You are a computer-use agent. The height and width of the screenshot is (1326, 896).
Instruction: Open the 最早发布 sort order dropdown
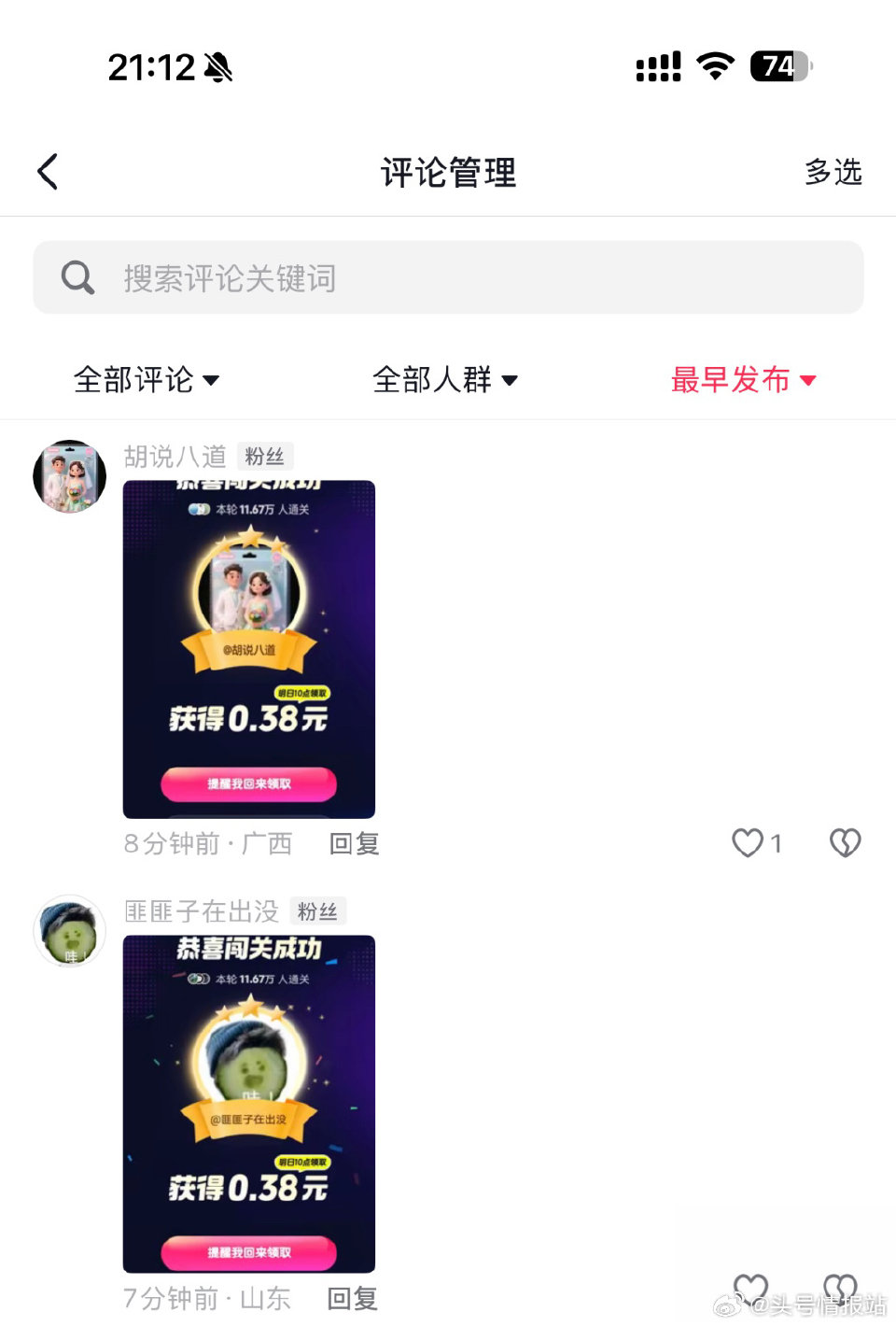pyautogui.click(x=744, y=380)
